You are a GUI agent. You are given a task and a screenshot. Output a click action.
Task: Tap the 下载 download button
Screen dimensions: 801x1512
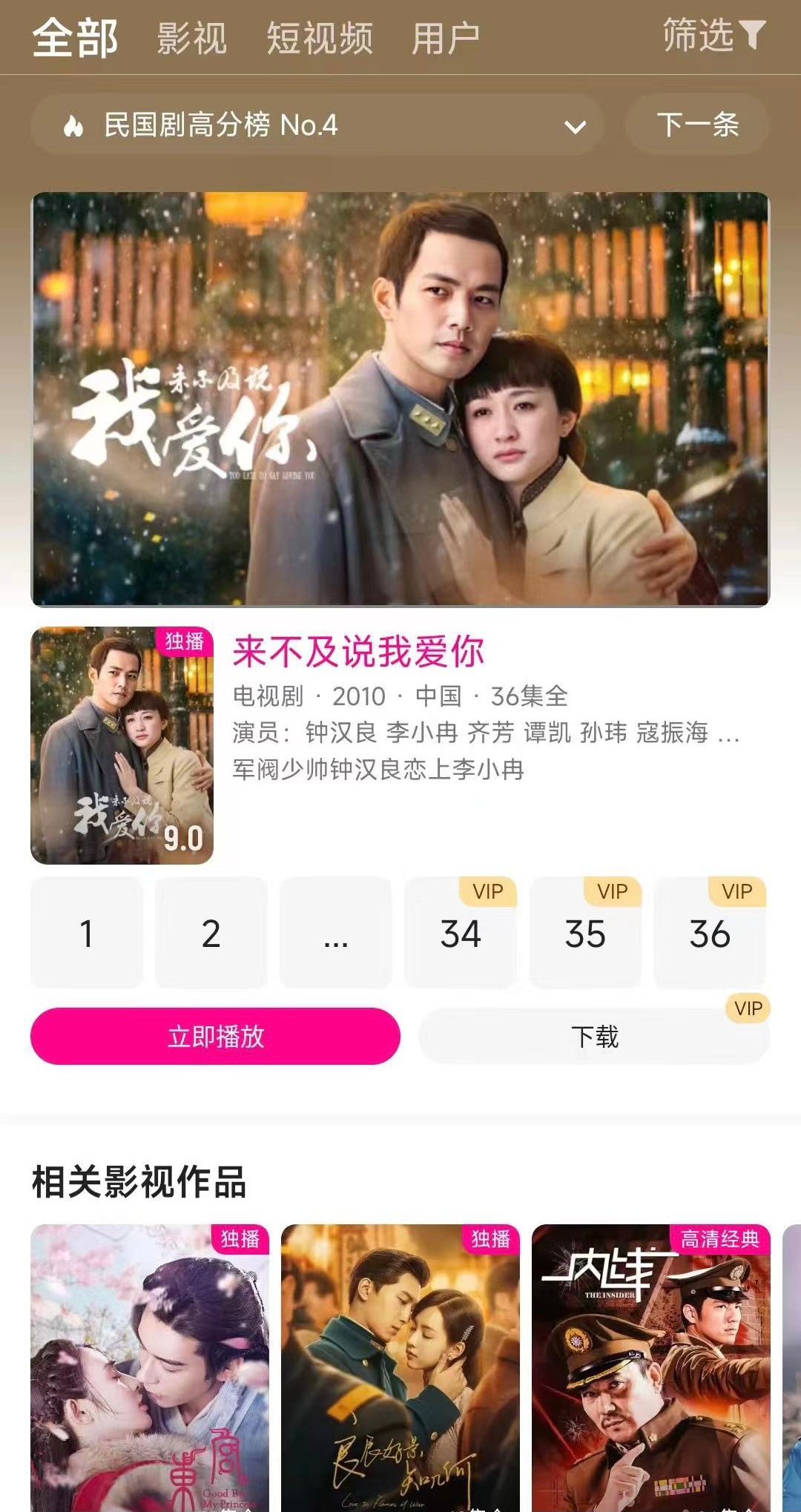[x=594, y=1036]
